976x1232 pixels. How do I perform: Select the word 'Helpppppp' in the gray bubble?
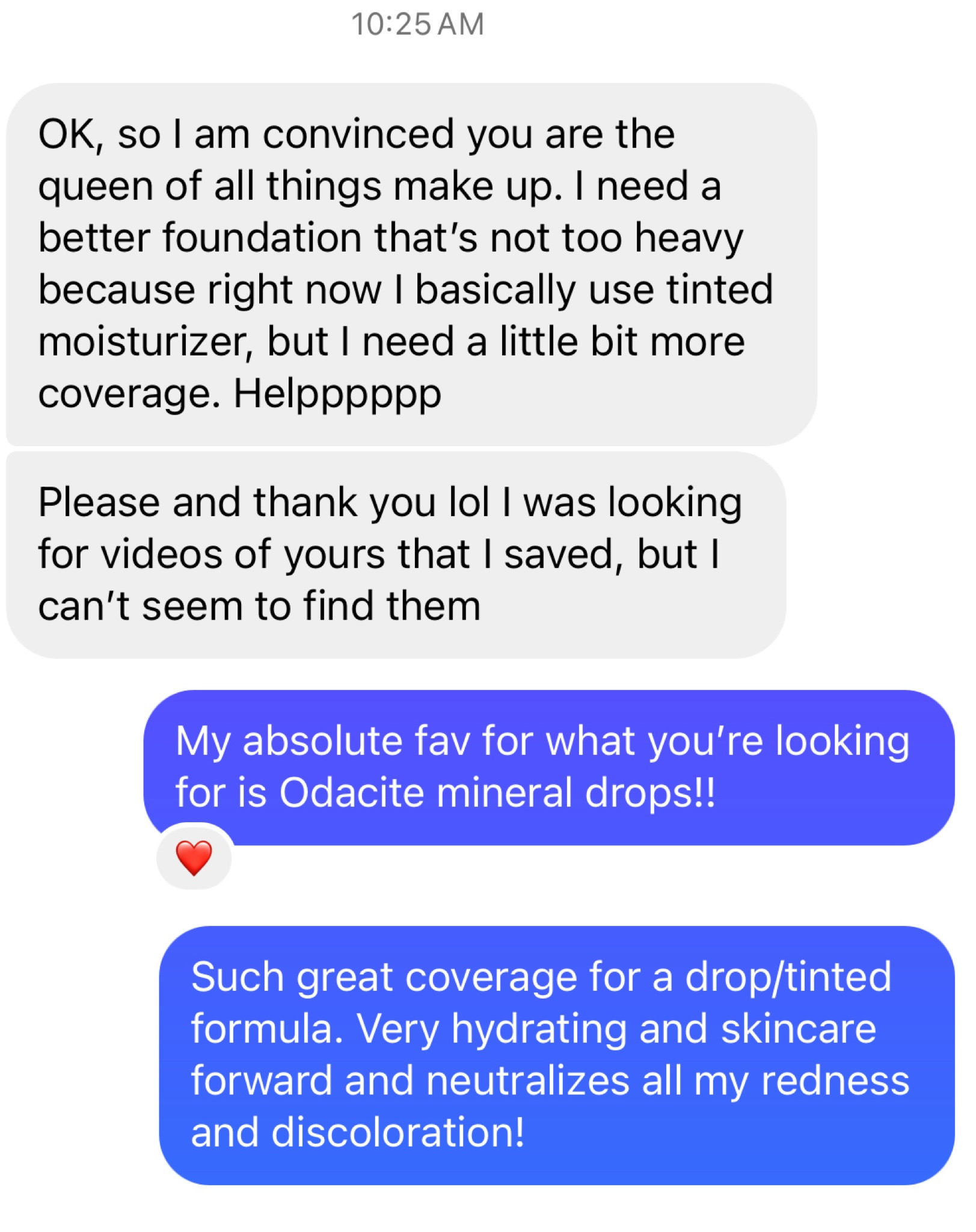pos(337,394)
